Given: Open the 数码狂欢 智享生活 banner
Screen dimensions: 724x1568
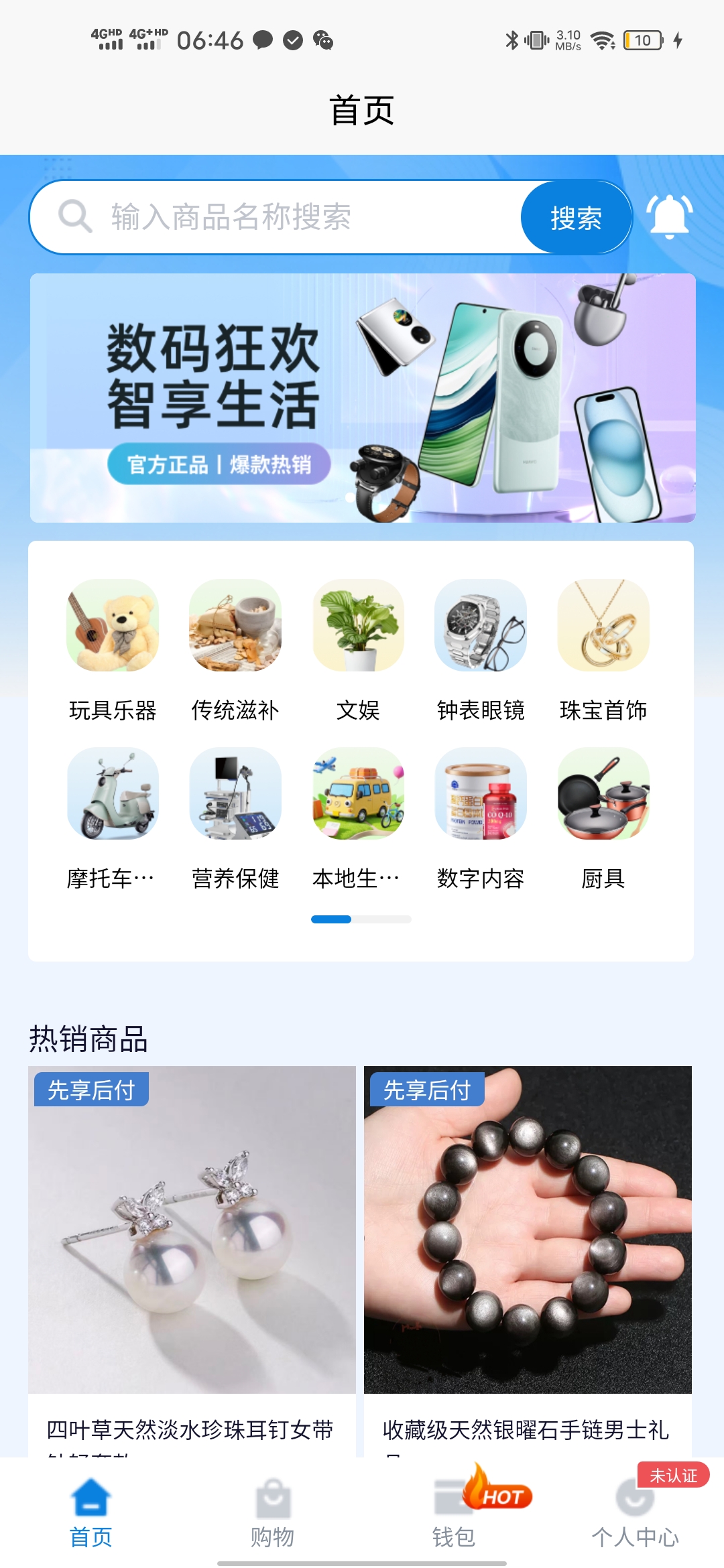Looking at the screenshot, I should (x=362, y=398).
